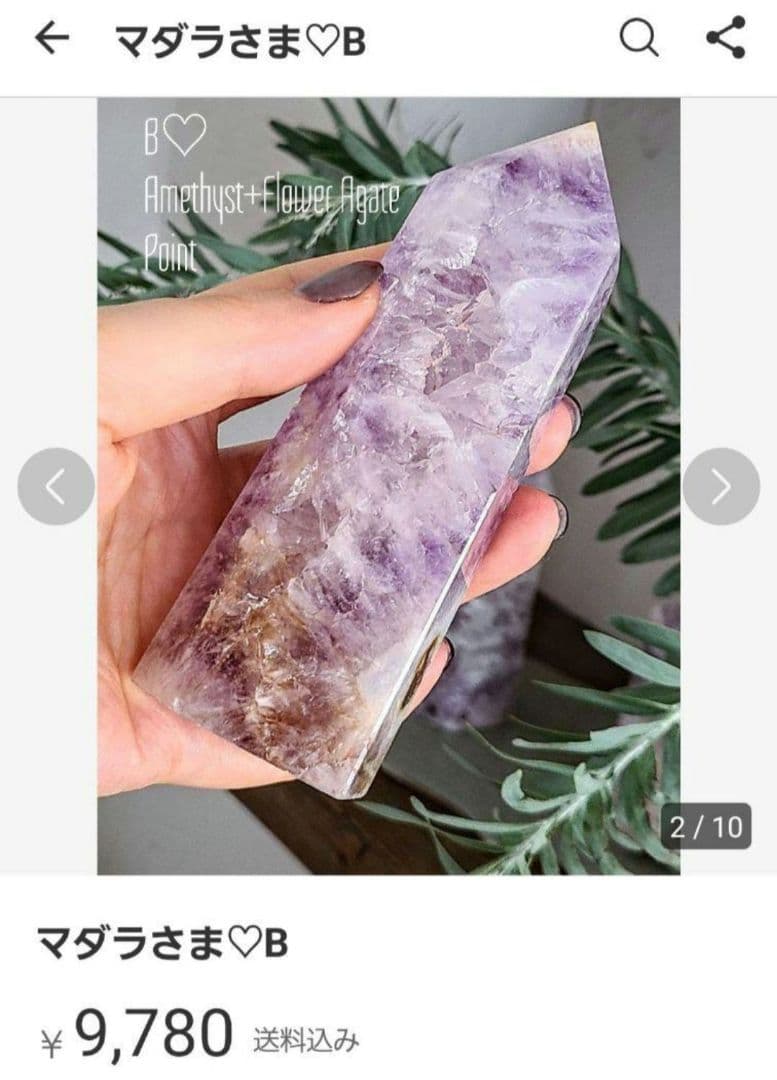Viewport: 777px width, 1080px height.
Task: Share this マダラさま♡B listing
Action: coord(726,39)
